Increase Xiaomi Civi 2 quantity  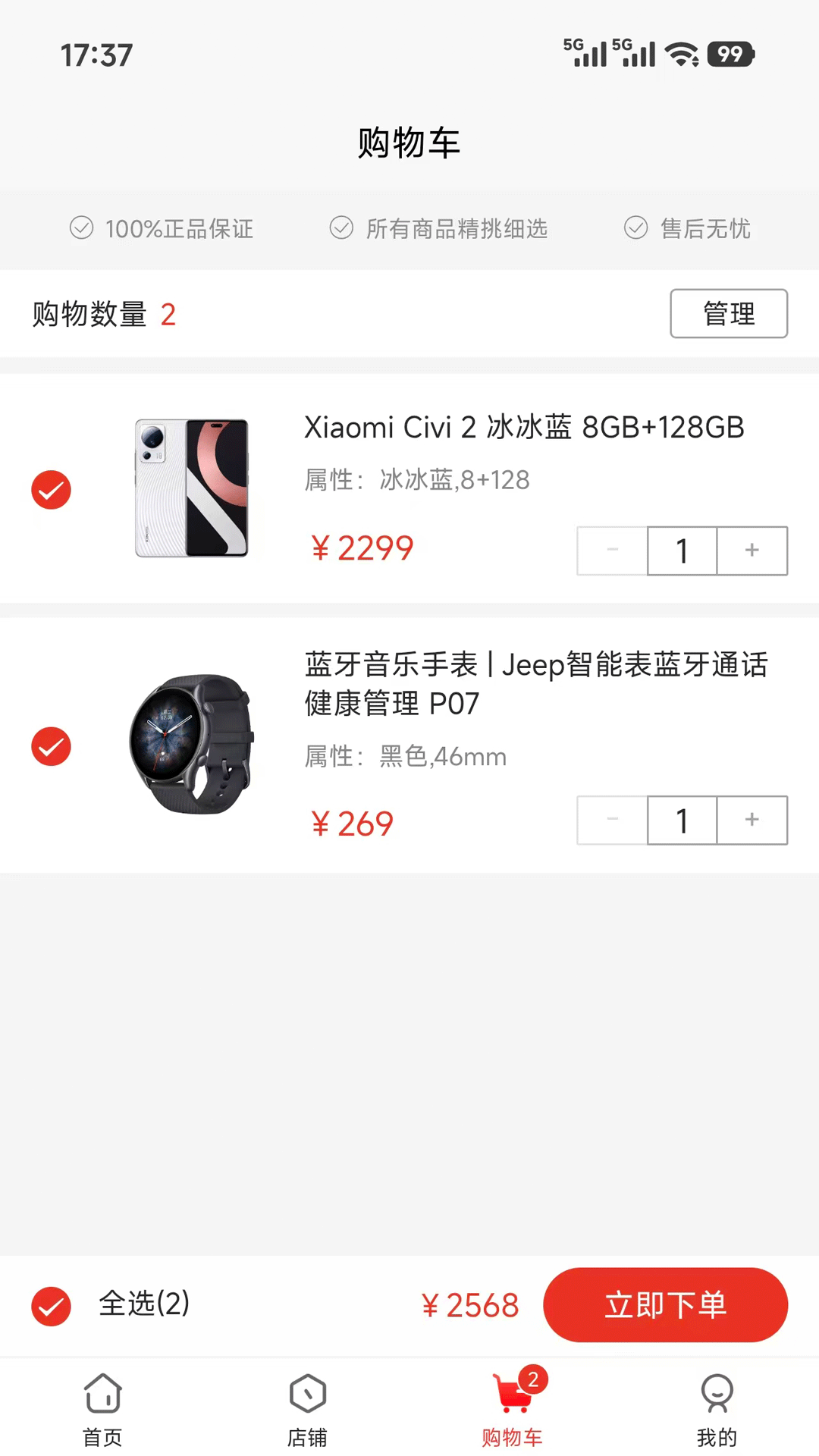coord(752,551)
